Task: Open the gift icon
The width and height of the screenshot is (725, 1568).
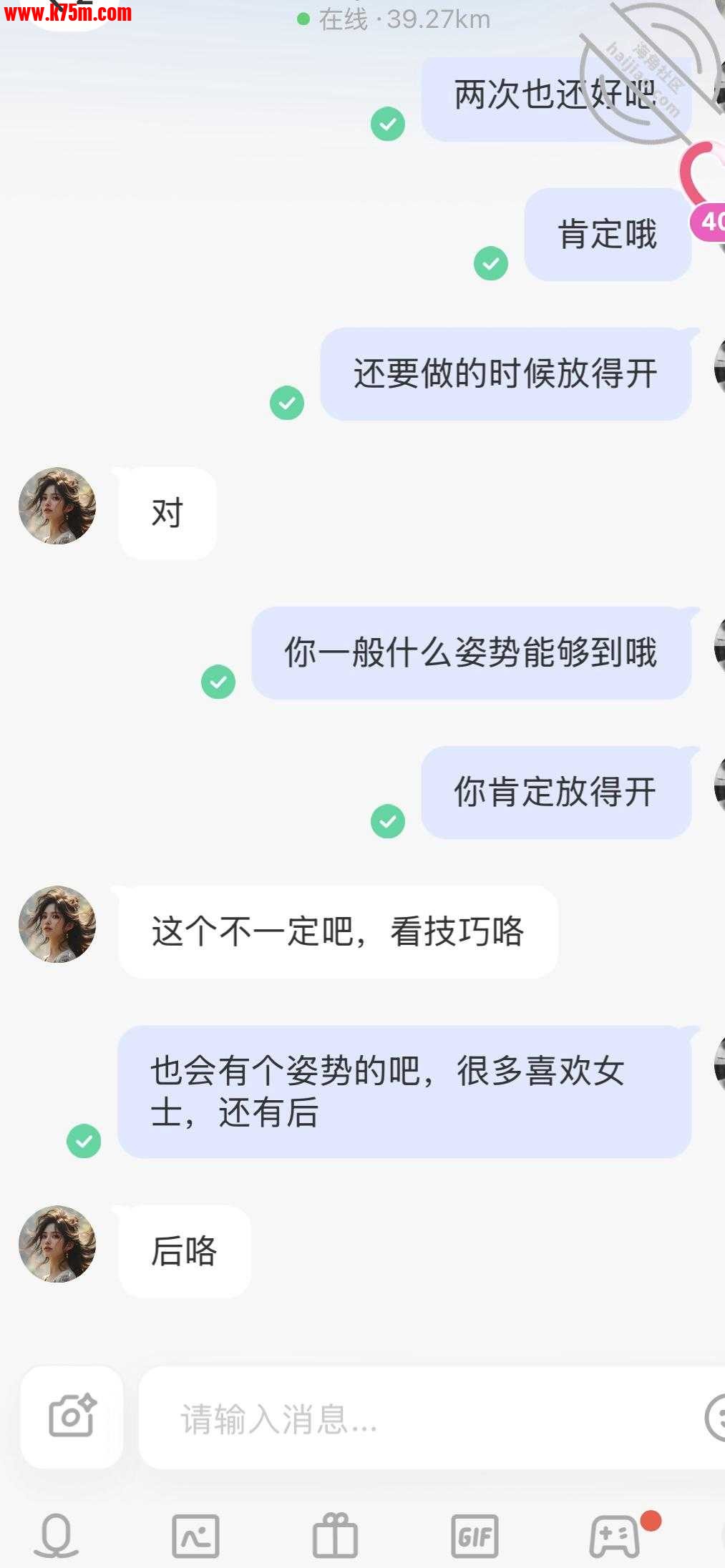Action: tap(335, 1536)
